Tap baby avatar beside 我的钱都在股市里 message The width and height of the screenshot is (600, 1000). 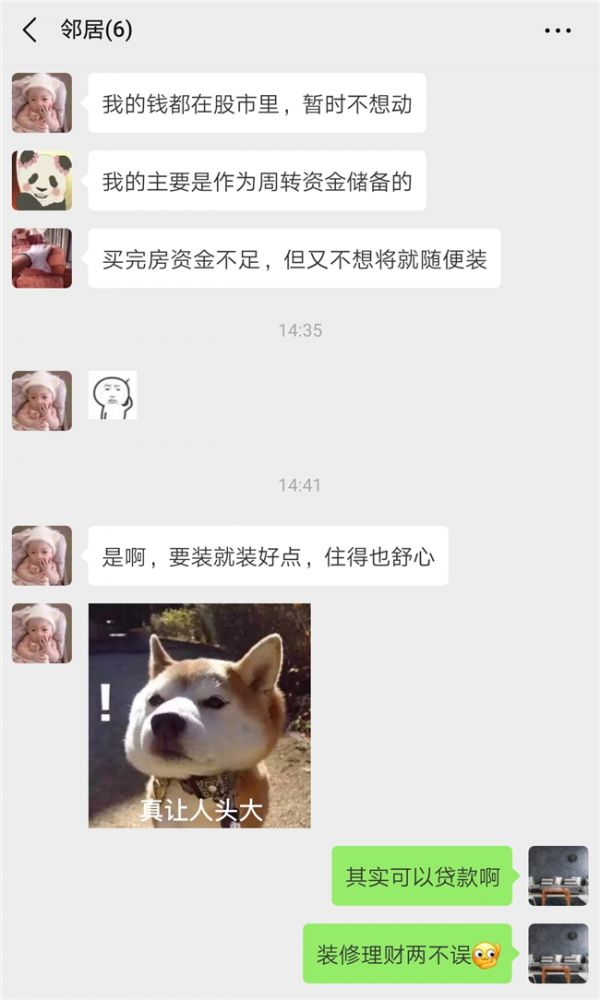coord(42,103)
